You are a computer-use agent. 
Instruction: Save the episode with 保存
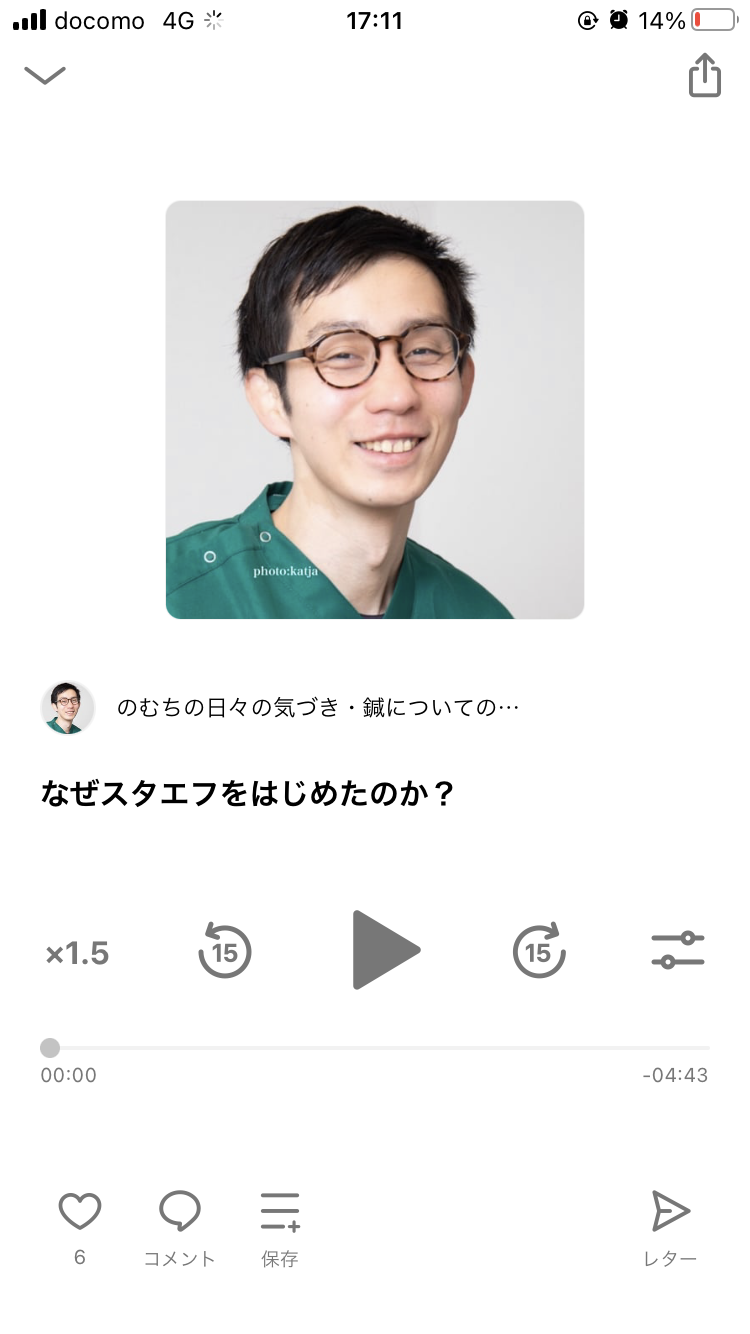pyautogui.click(x=280, y=1229)
